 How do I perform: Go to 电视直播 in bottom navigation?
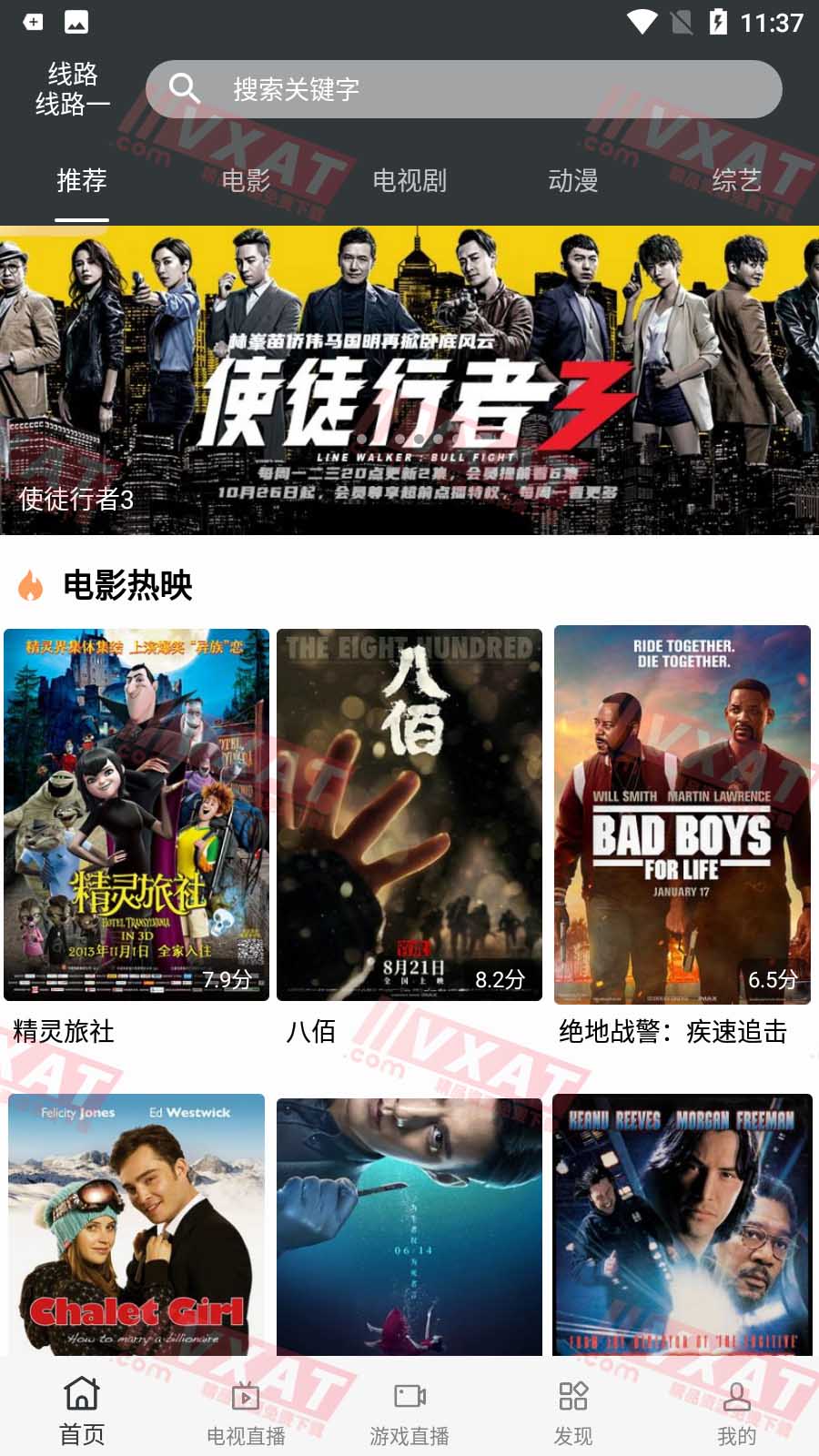(x=246, y=1409)
